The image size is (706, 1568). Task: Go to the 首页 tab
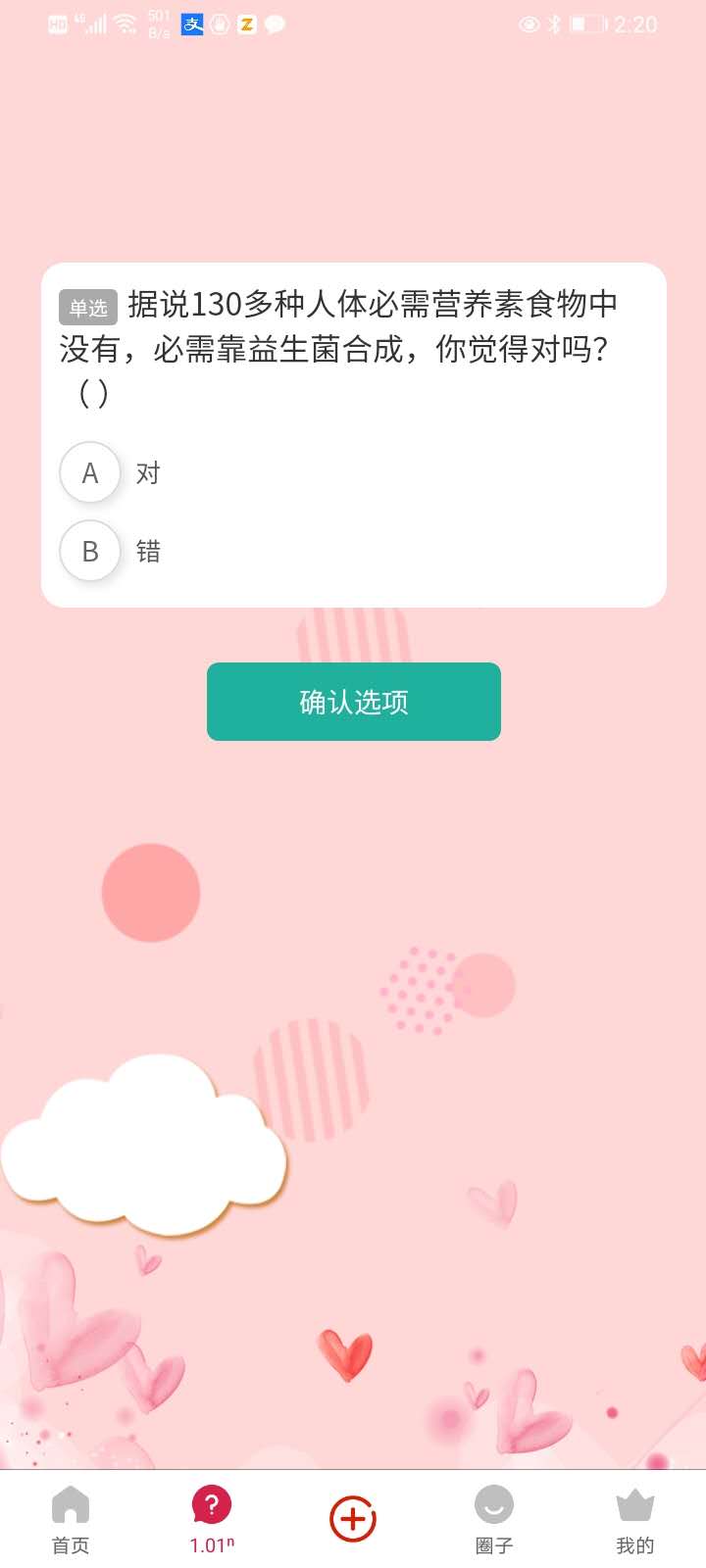71,1519
